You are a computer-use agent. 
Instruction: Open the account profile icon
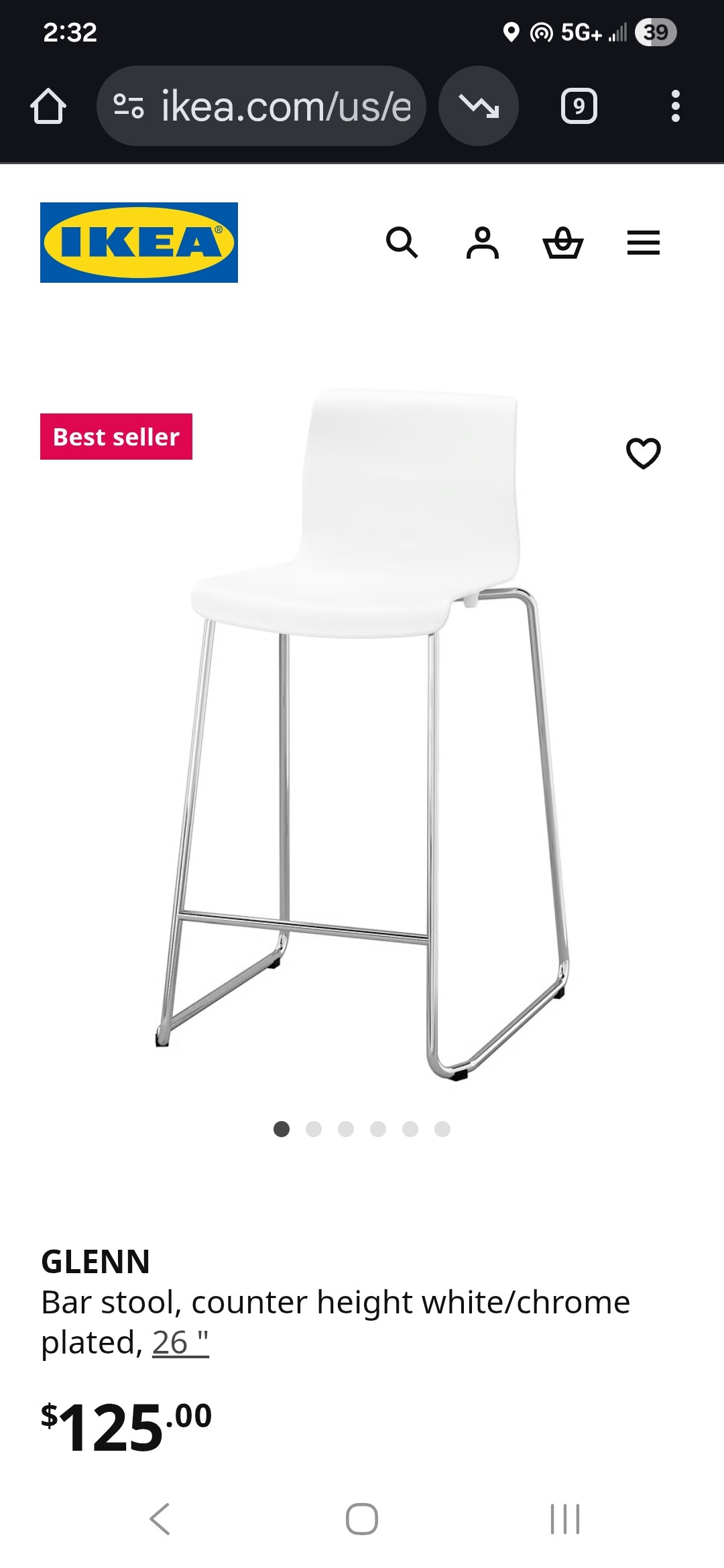coord(482,243)
